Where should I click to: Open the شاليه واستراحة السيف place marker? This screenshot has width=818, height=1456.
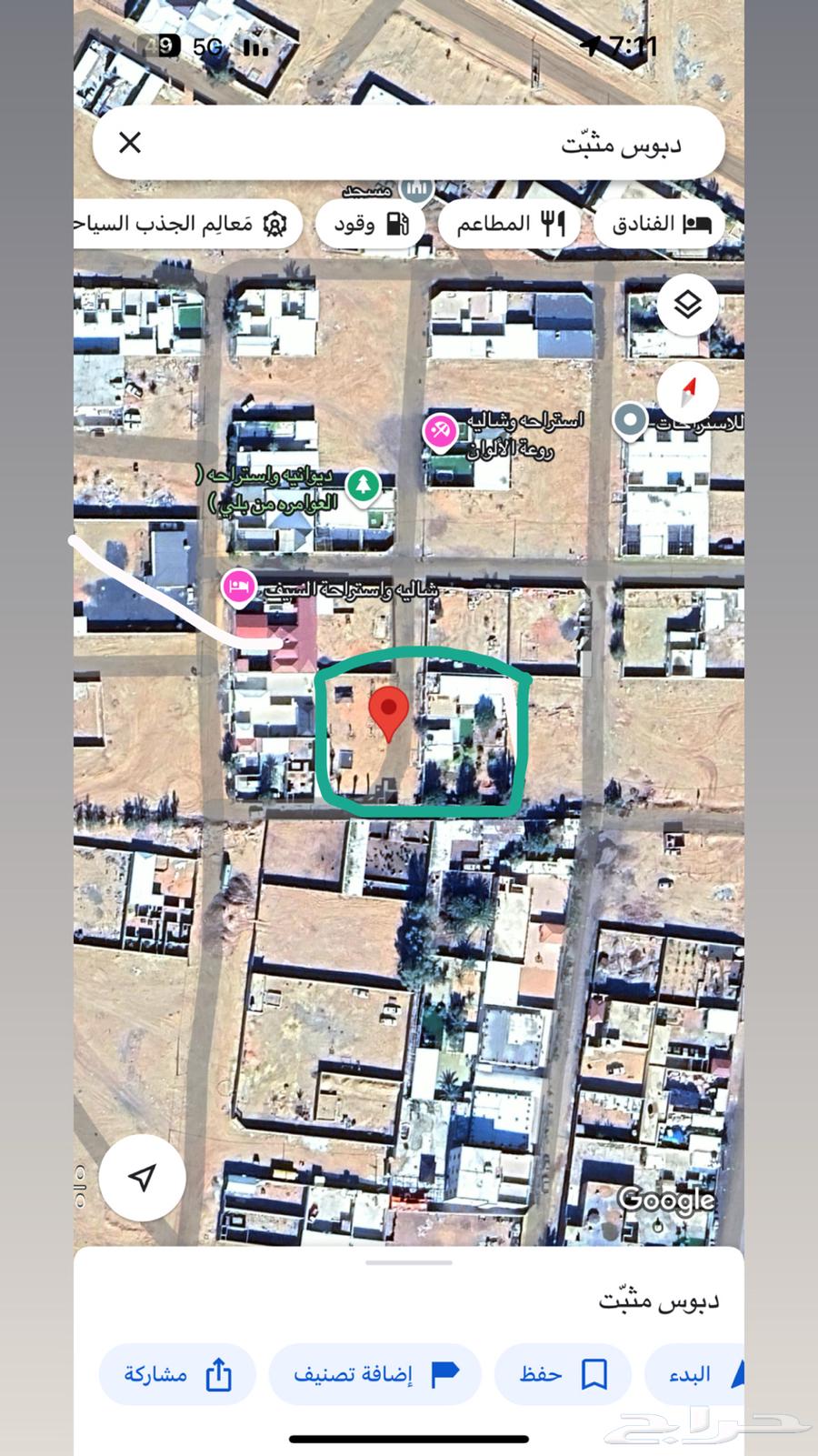[238, 586]
